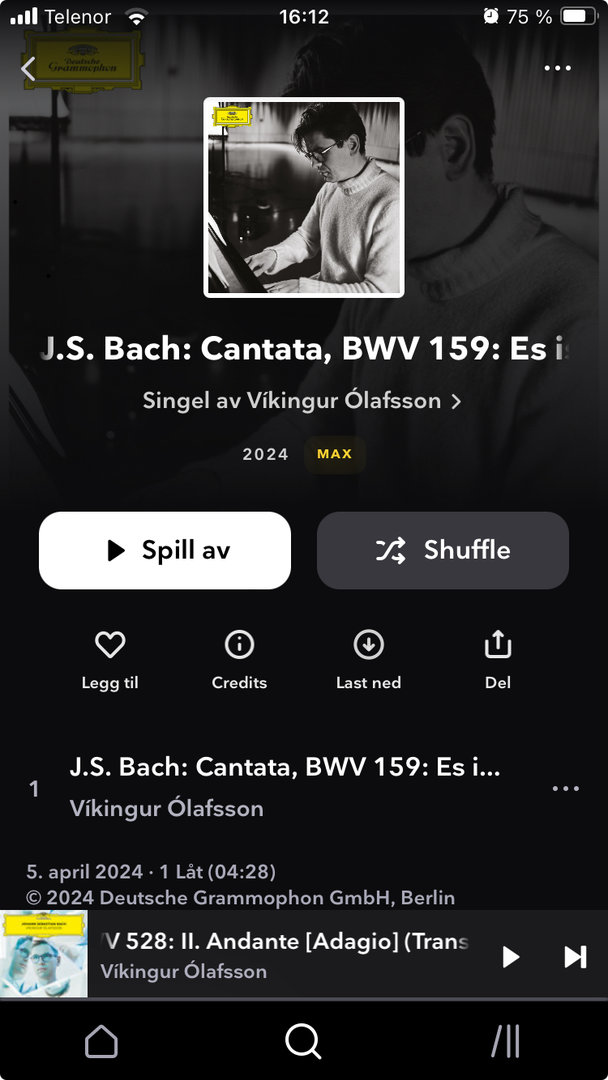This screenshot has height=1080, width=608.
Task: Tap the MAX quality badge
Action: click(334, 454)
